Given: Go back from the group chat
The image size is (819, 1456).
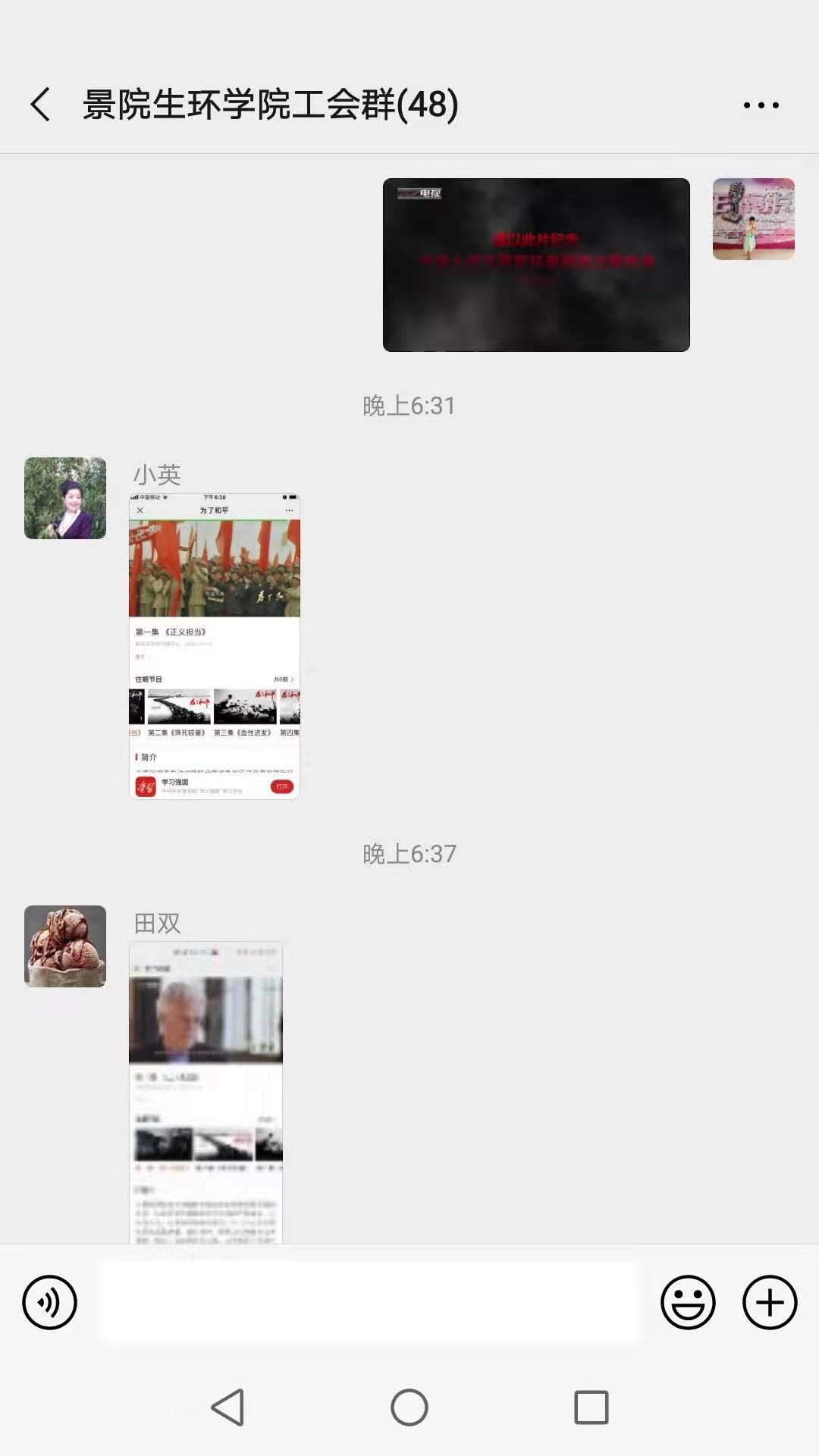Looking at the screenshot, I should 41,105.
